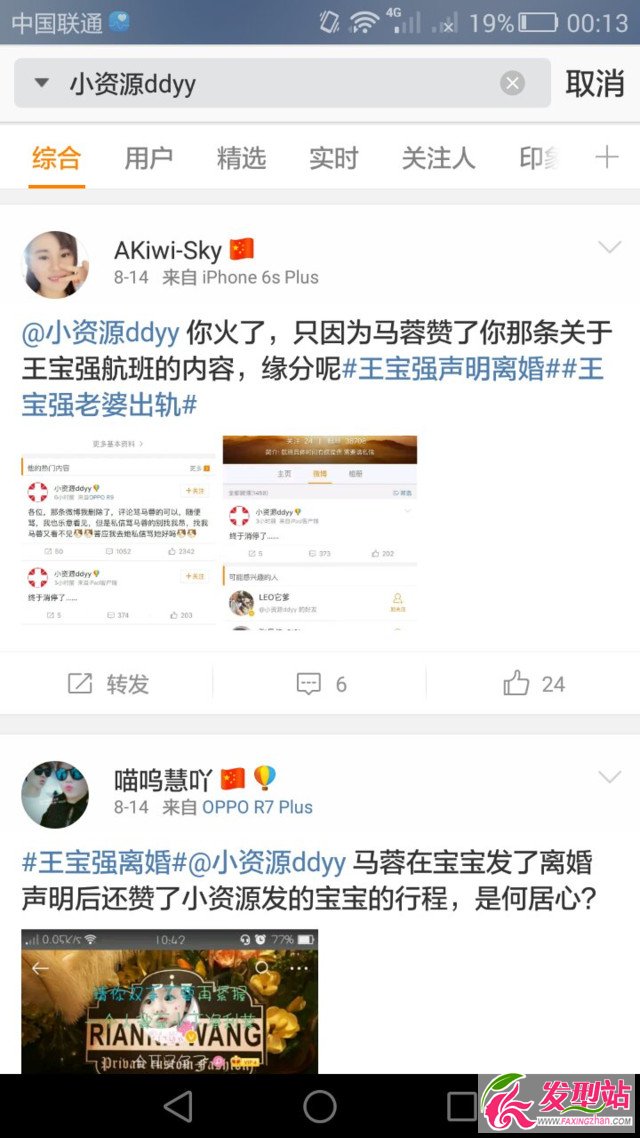The width and height of the screenshot is (640, 1138).
Task: Go back with the system back button
Action: point(178,1106)
